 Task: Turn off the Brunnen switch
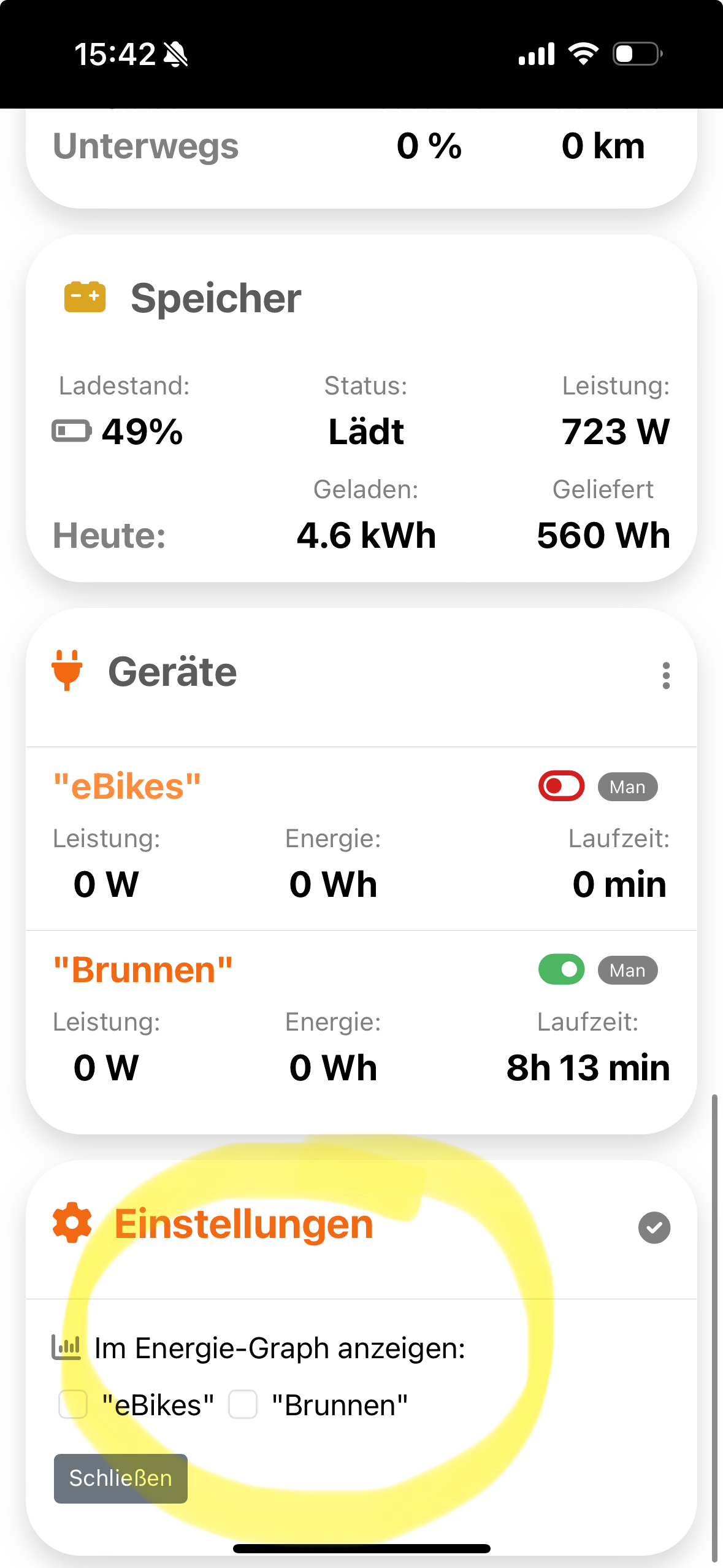(561, 969)
